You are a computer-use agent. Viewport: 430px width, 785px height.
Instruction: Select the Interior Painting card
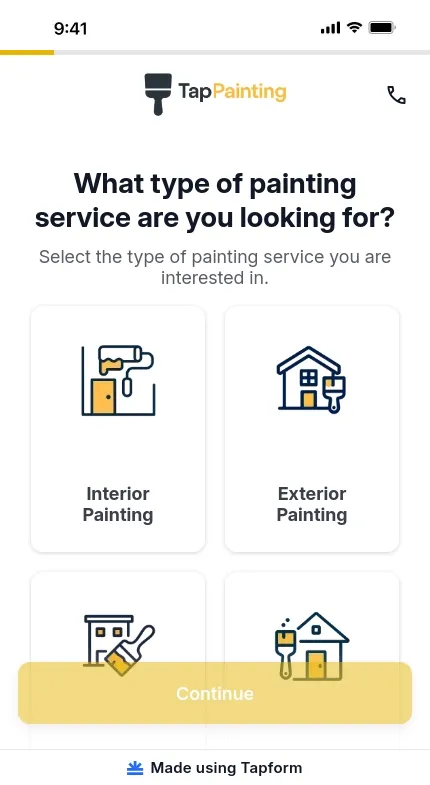point(118,429)
